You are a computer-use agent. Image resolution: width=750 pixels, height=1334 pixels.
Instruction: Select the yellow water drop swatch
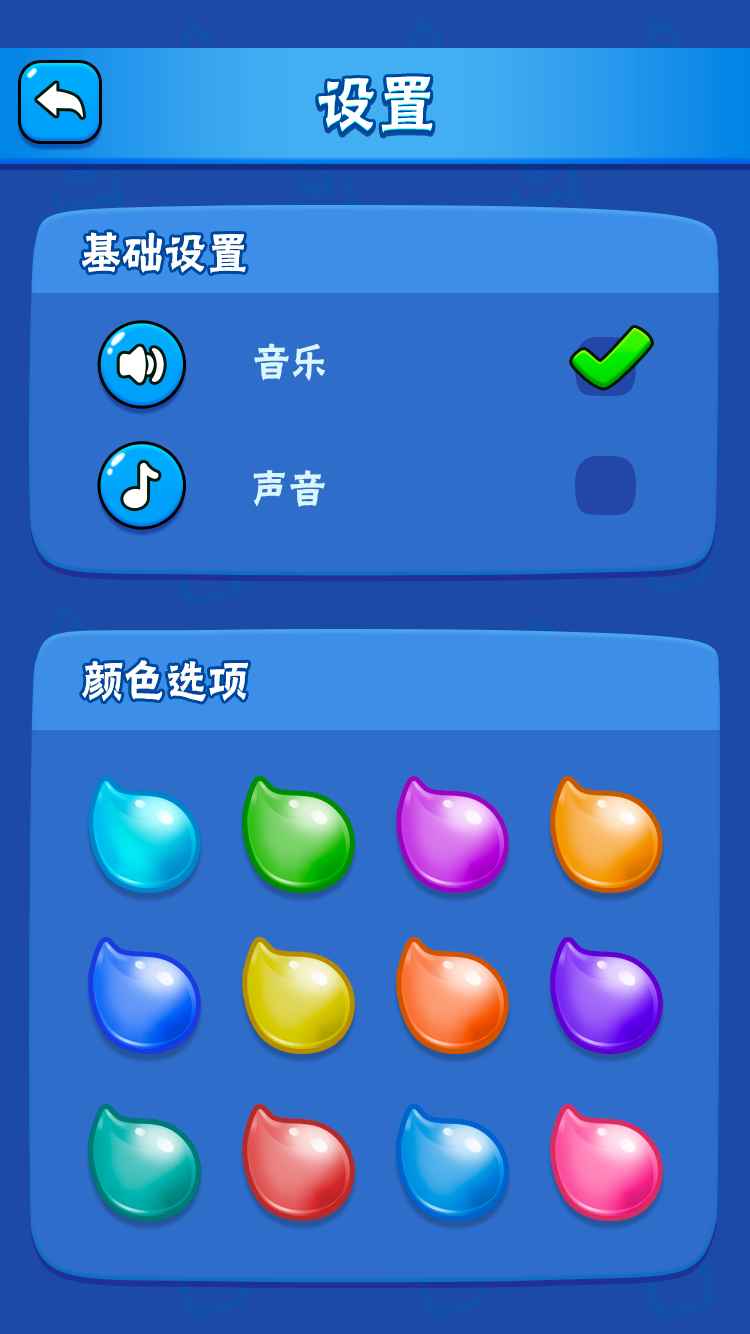[297, 995]
